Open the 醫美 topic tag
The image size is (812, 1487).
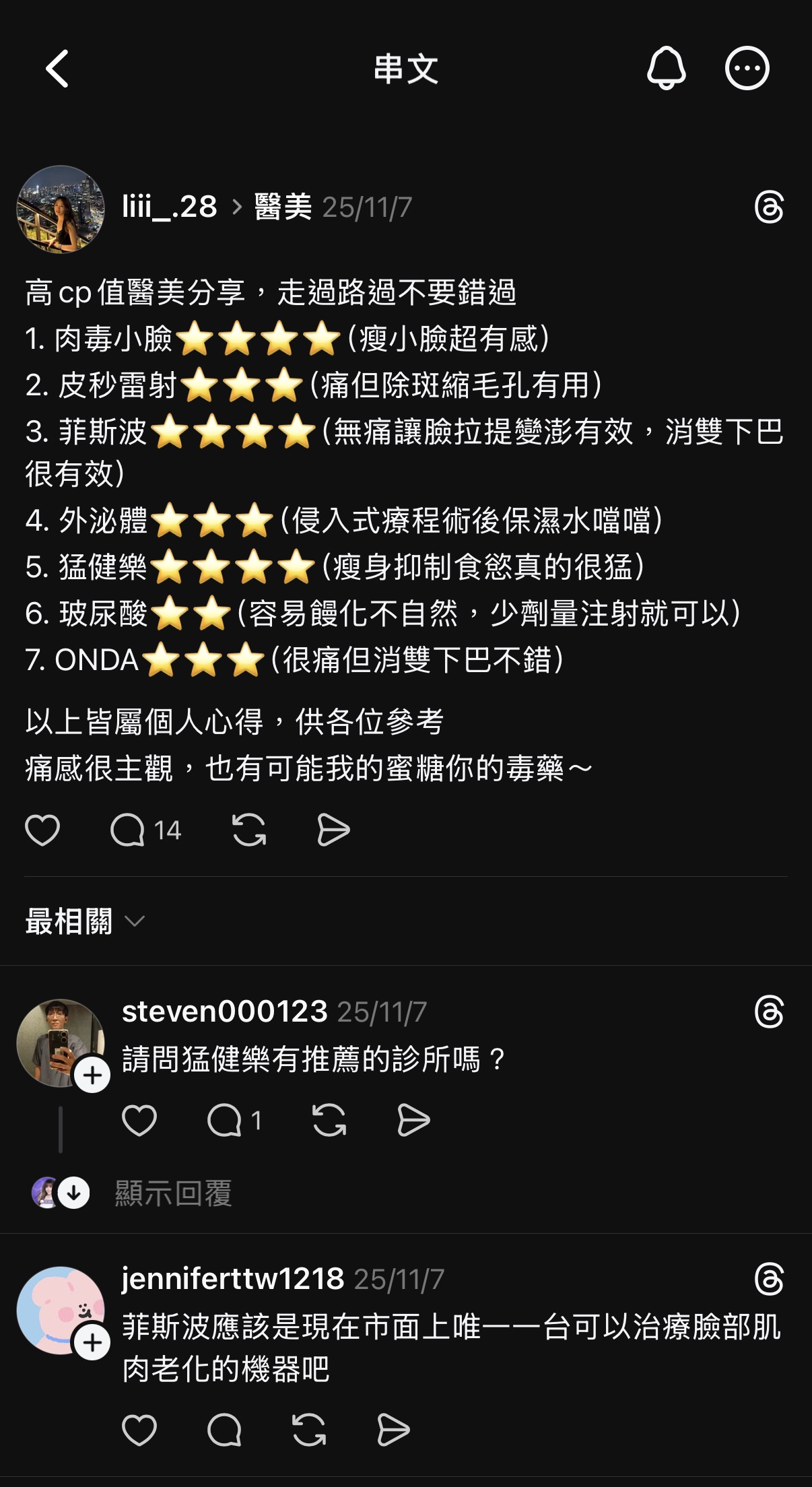283,207
